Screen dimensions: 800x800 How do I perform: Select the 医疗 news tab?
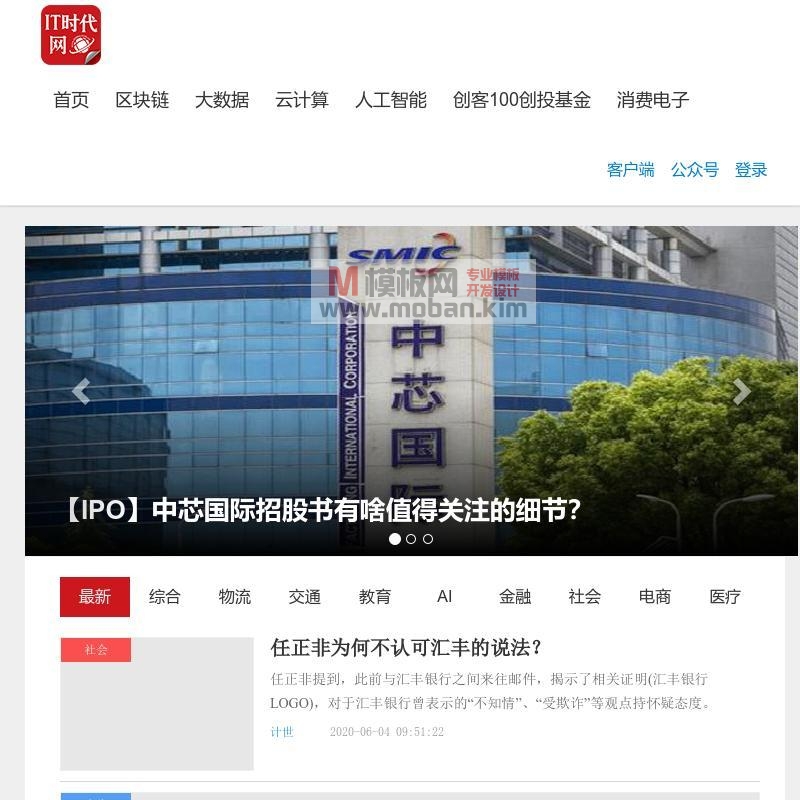tap(725, 597)
